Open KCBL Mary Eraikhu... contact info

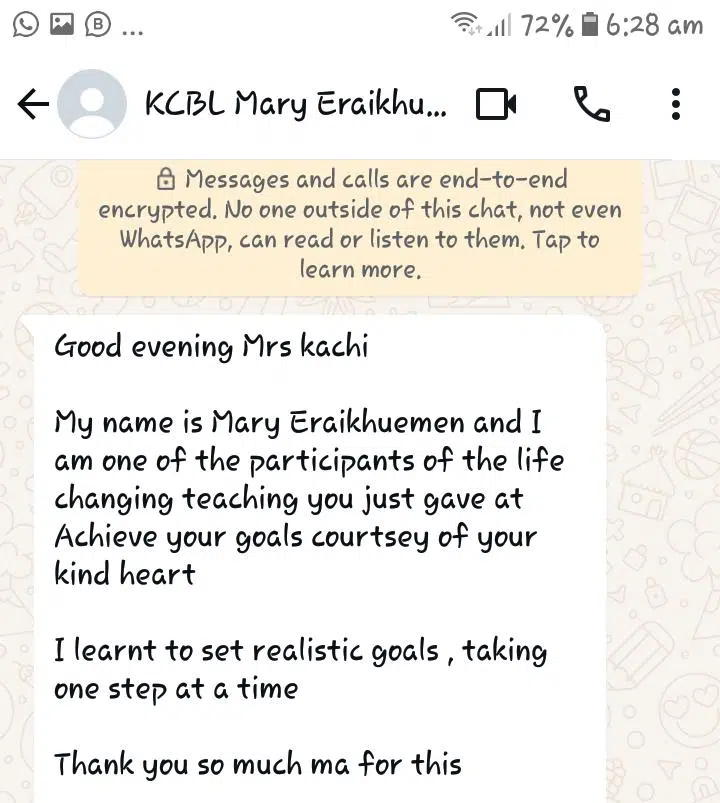coord(296,104)
